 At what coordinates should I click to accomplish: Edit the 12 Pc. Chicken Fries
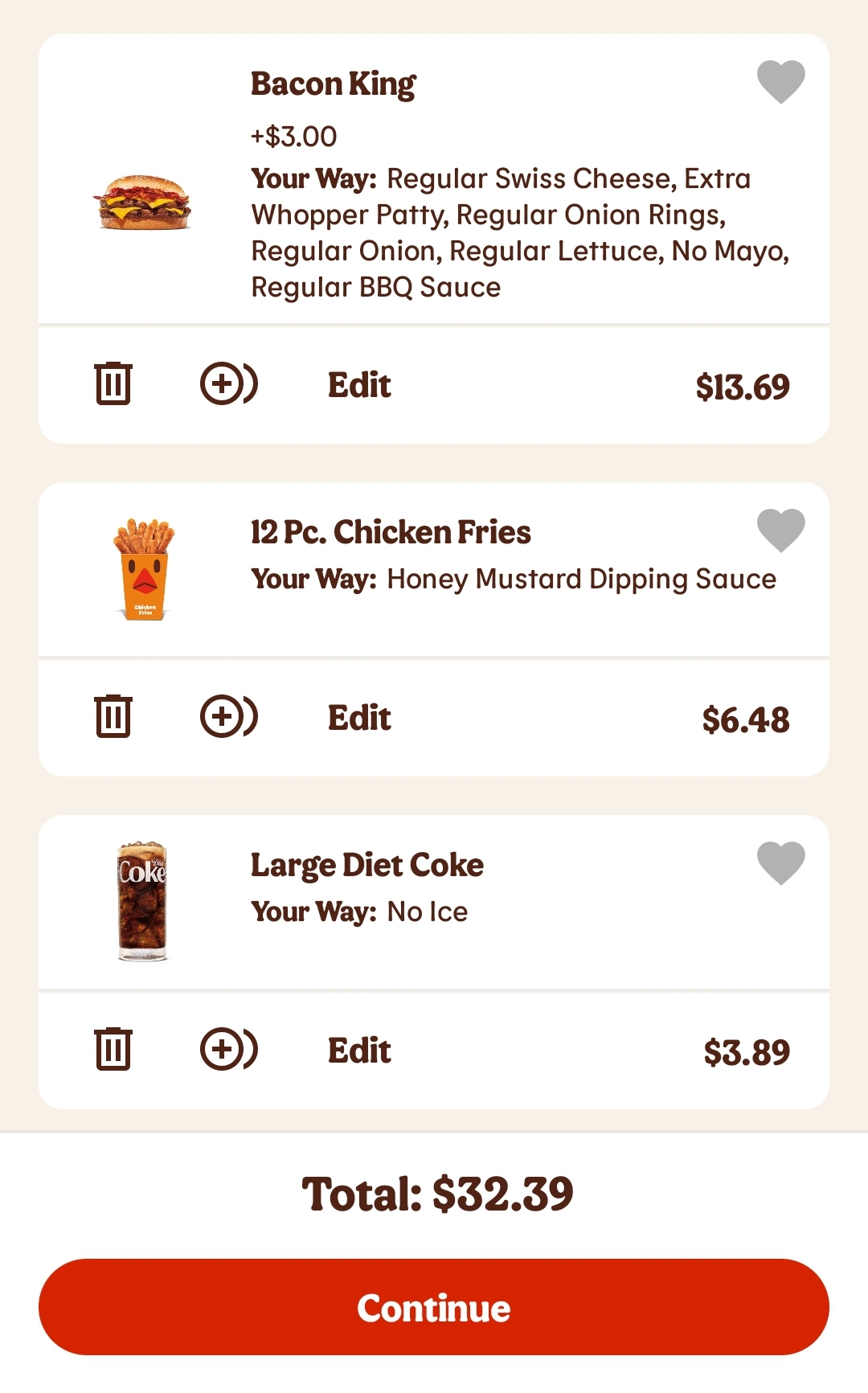pyautogui.click(x=359, y=718)
